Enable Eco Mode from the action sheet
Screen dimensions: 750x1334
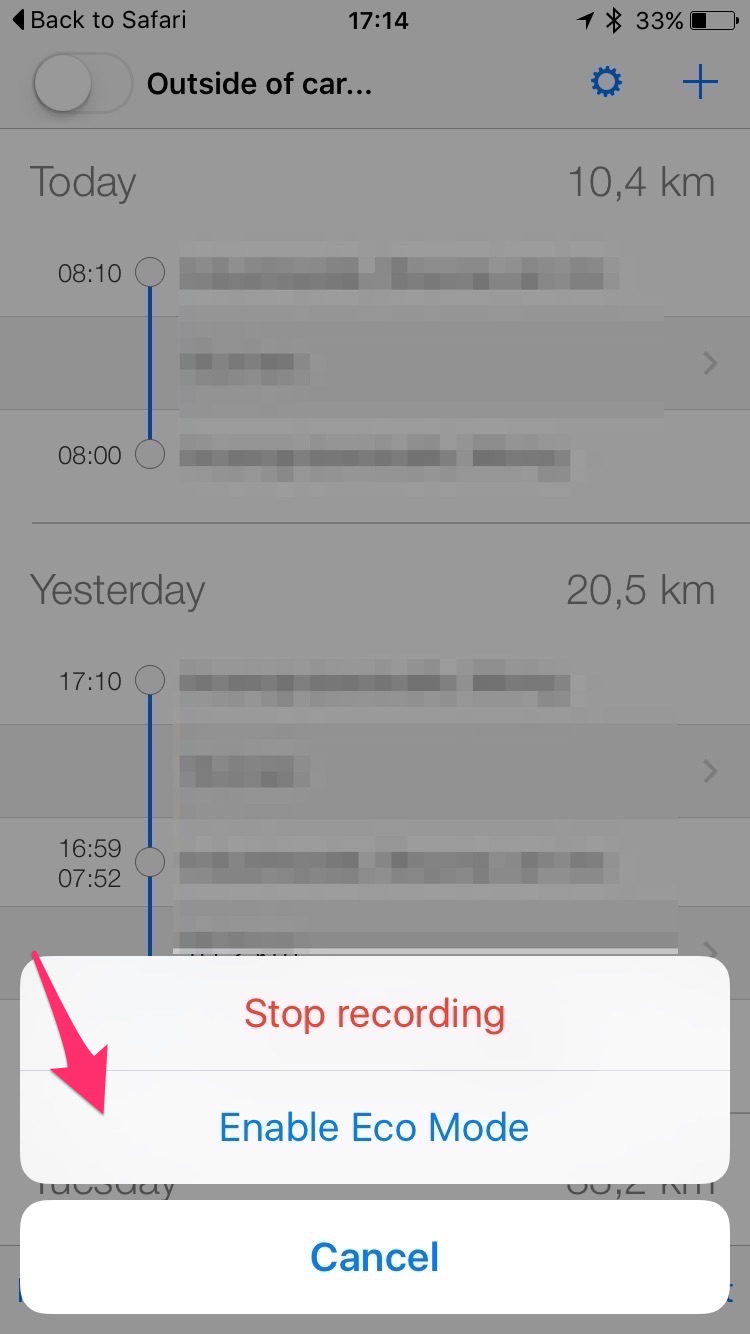pyautogui.click(x=374, y=1127)
